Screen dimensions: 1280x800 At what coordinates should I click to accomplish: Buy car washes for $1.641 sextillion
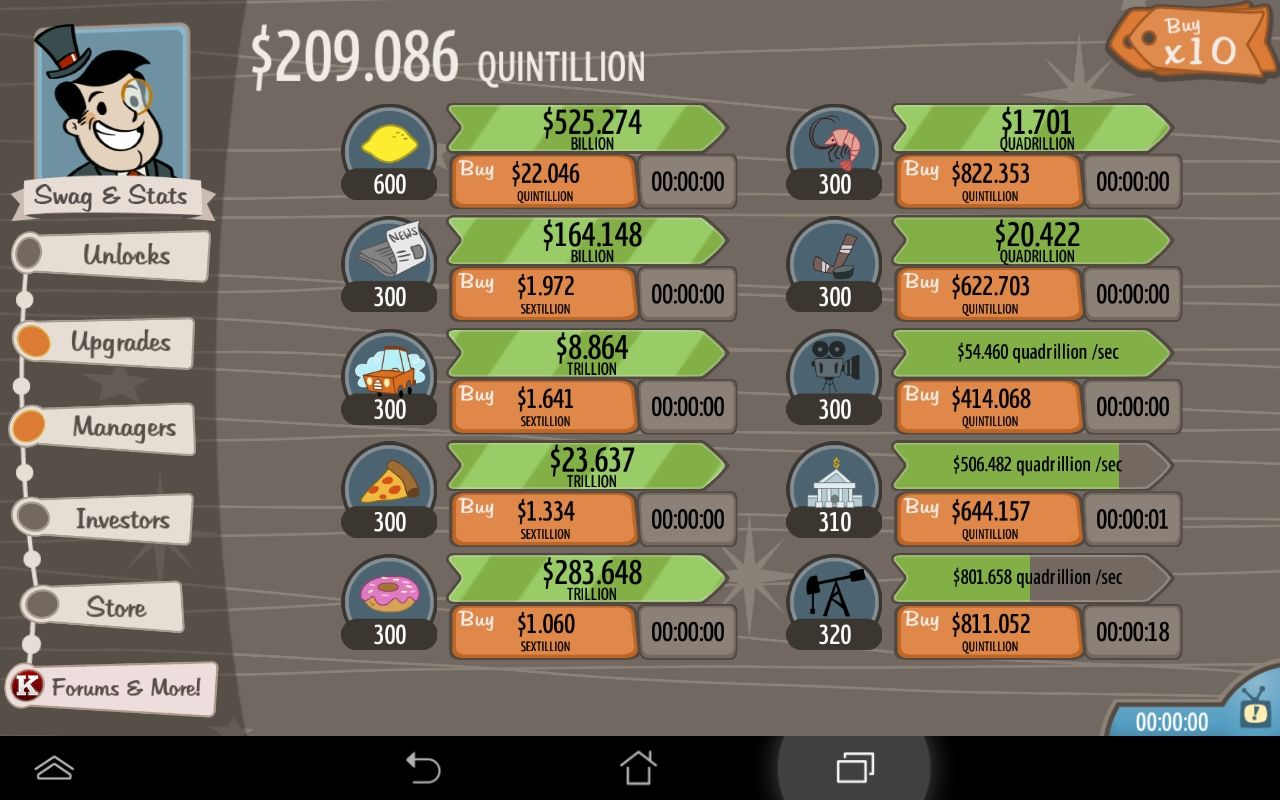click(x=543, y=406)
